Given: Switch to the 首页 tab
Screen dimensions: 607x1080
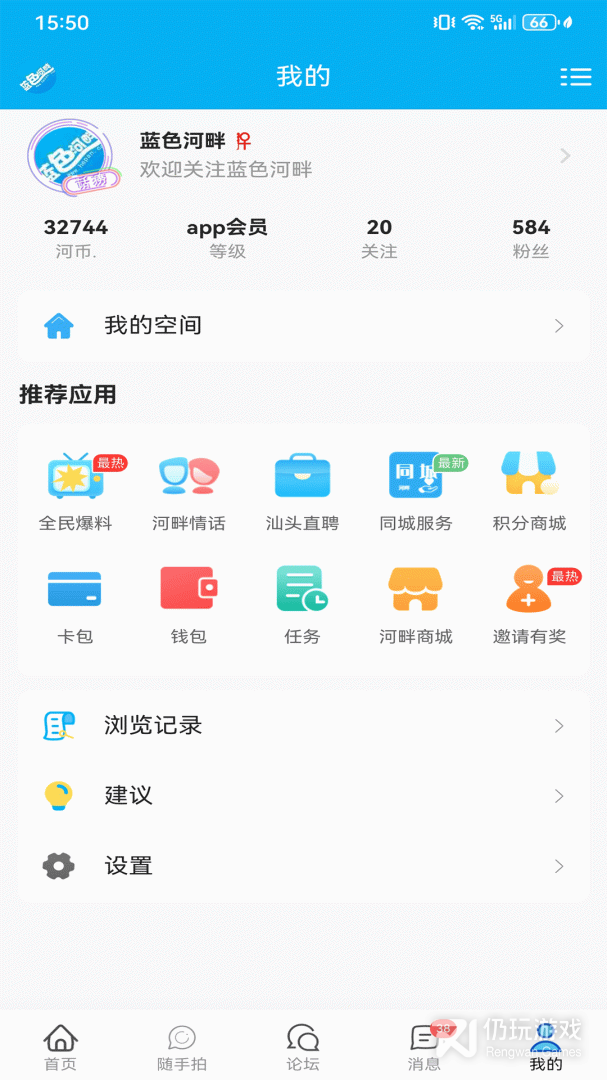Looking at the screenshot, I should click(61, 1047).
